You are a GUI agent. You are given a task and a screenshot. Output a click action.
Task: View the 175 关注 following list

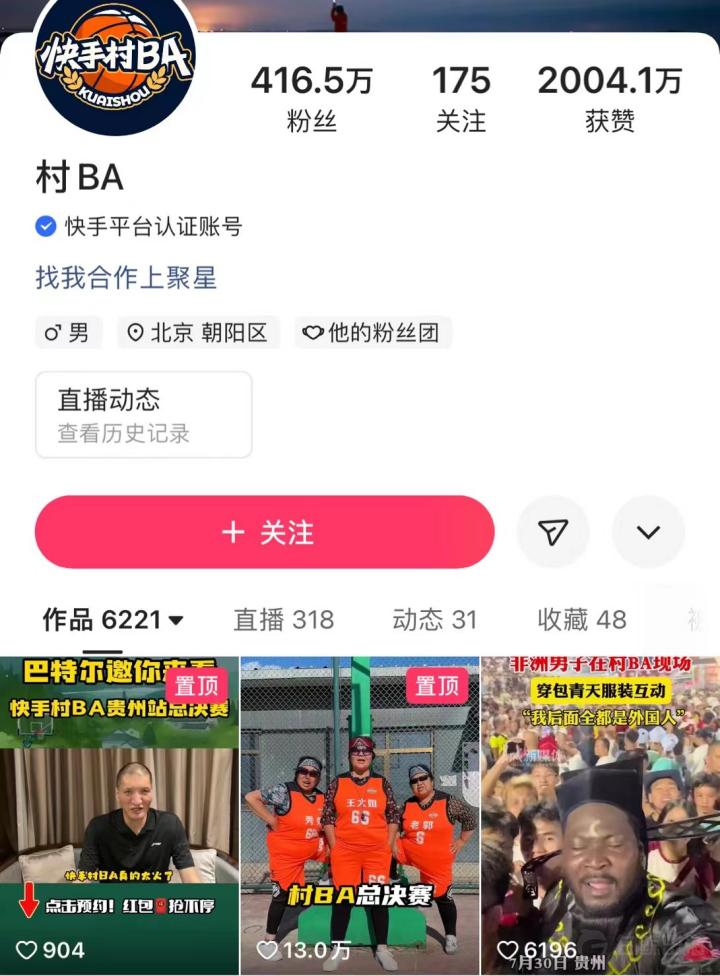pyautogui.click(x=461, y=98)
